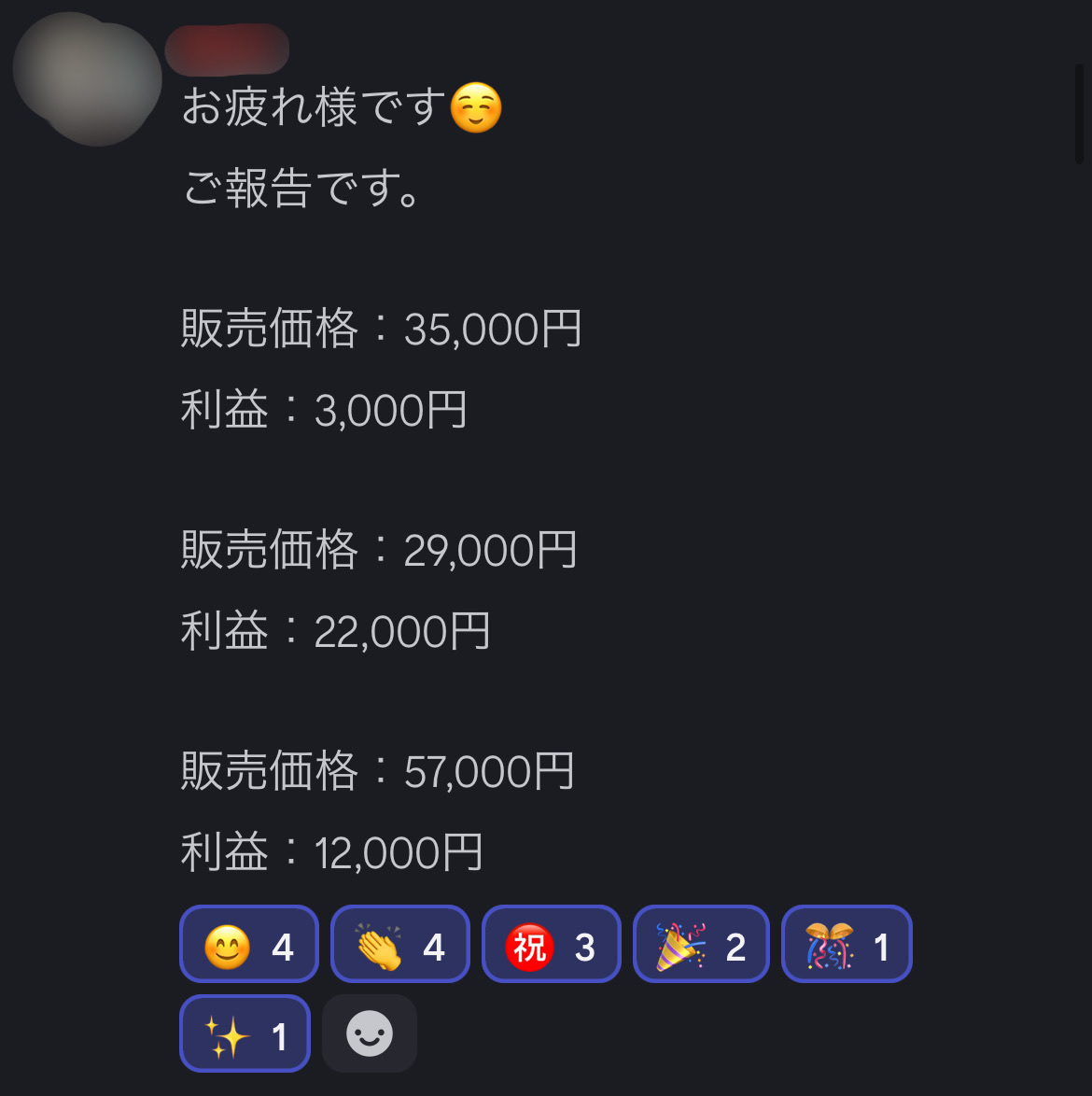The width and height of the screenshot is (1092, 1096).
Task: Open the add reaction emoji picker
Action: (x=370, y=1033)
